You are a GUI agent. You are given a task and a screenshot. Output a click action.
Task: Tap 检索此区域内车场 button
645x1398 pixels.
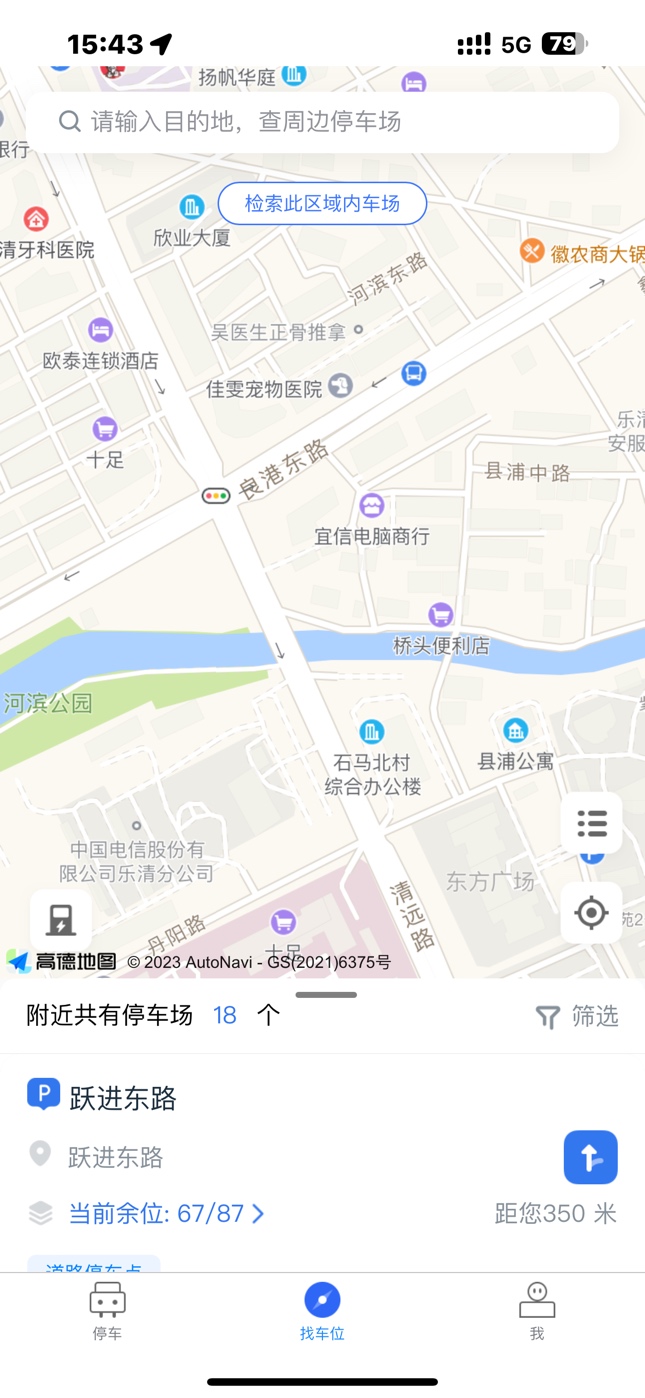[322, 204]
